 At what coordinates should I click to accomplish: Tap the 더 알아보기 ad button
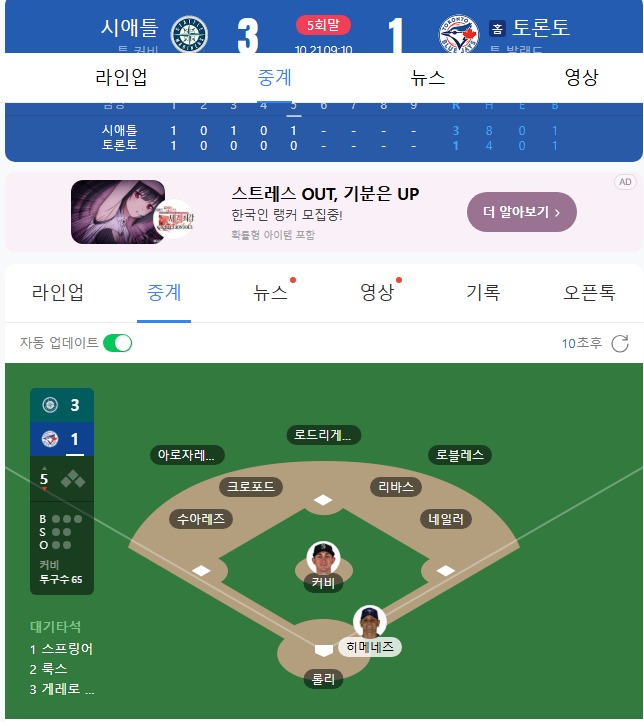click(x=521, y=212)
